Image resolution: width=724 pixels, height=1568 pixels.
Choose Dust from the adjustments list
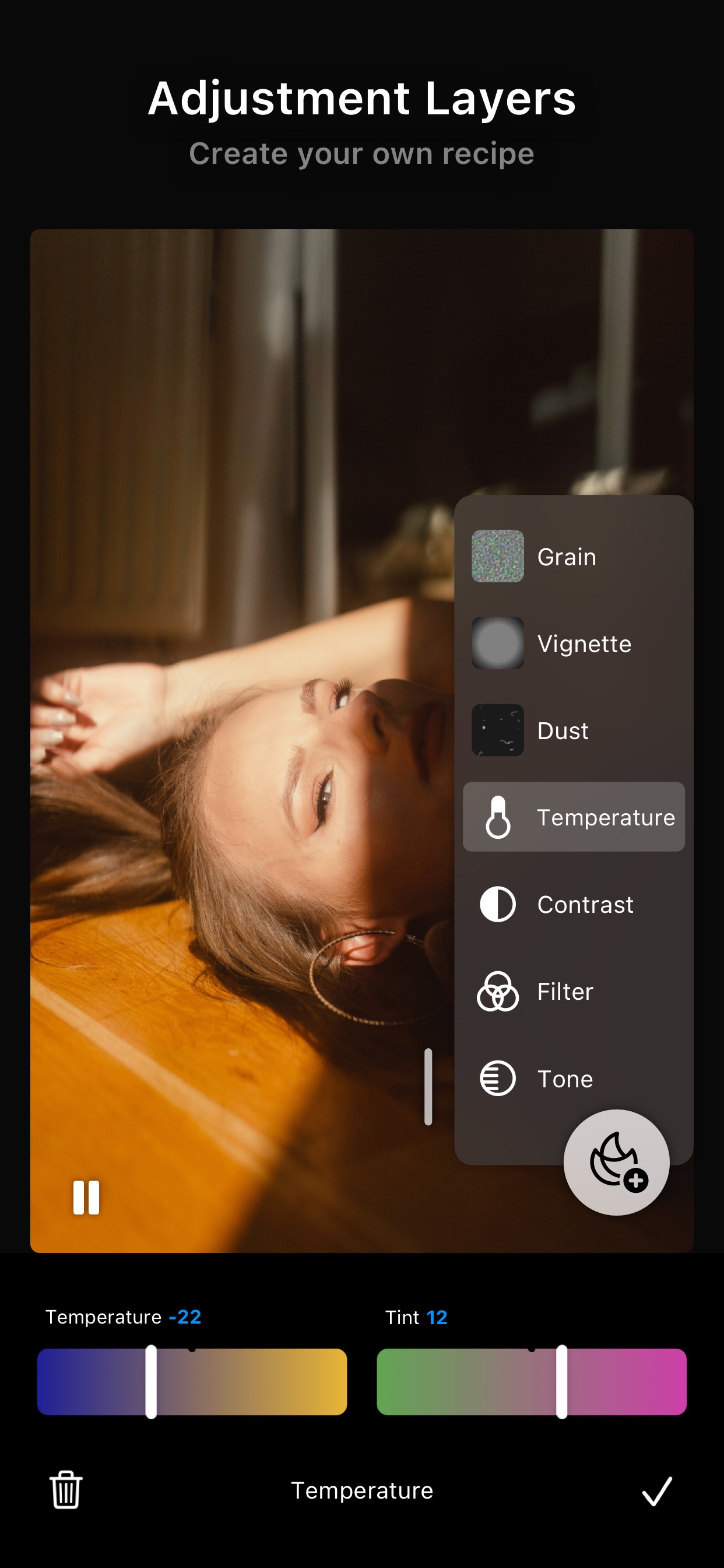click(561, 730)
